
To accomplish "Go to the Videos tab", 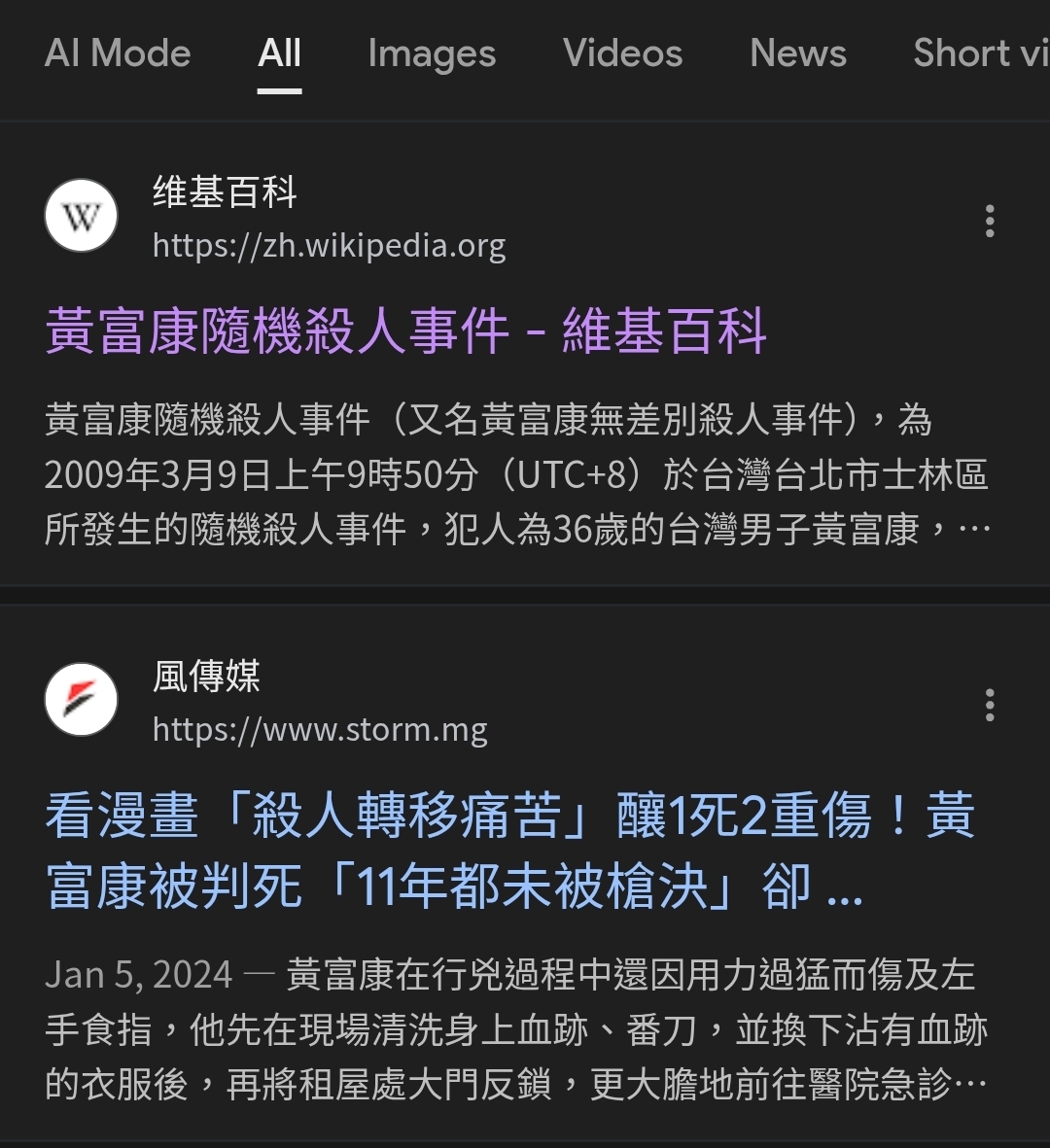I will tap(622, 53).
